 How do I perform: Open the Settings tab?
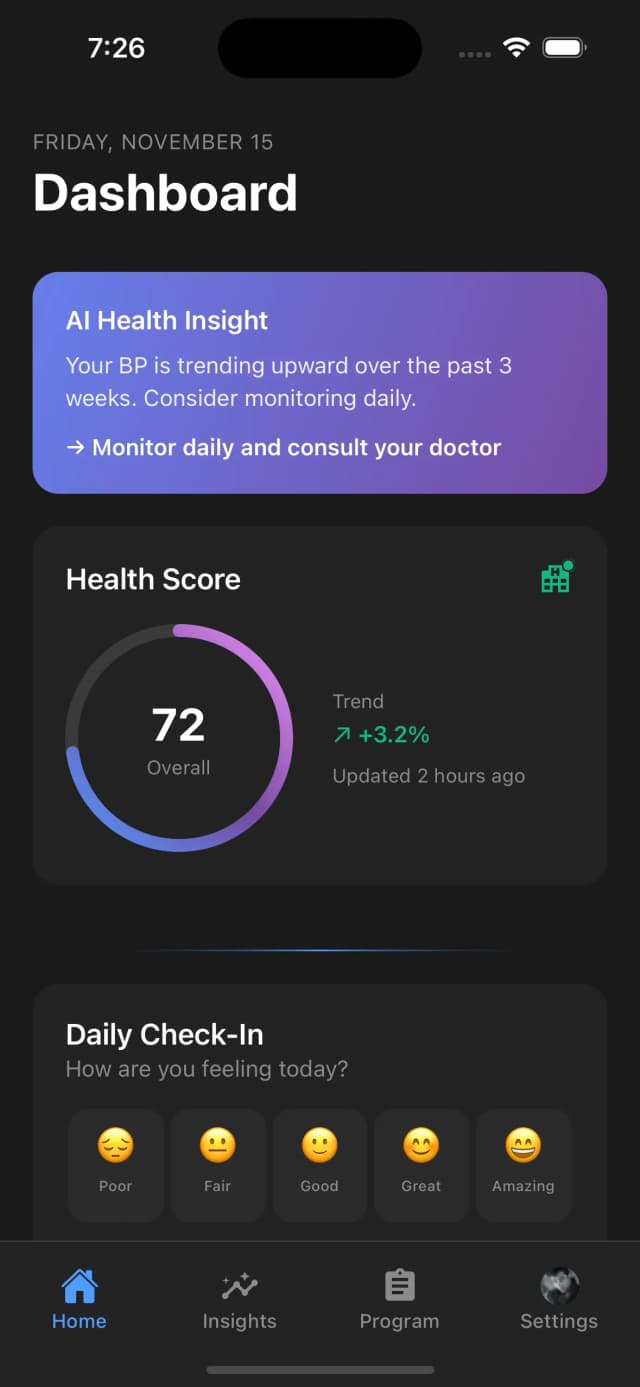(x=559, y=1300)
